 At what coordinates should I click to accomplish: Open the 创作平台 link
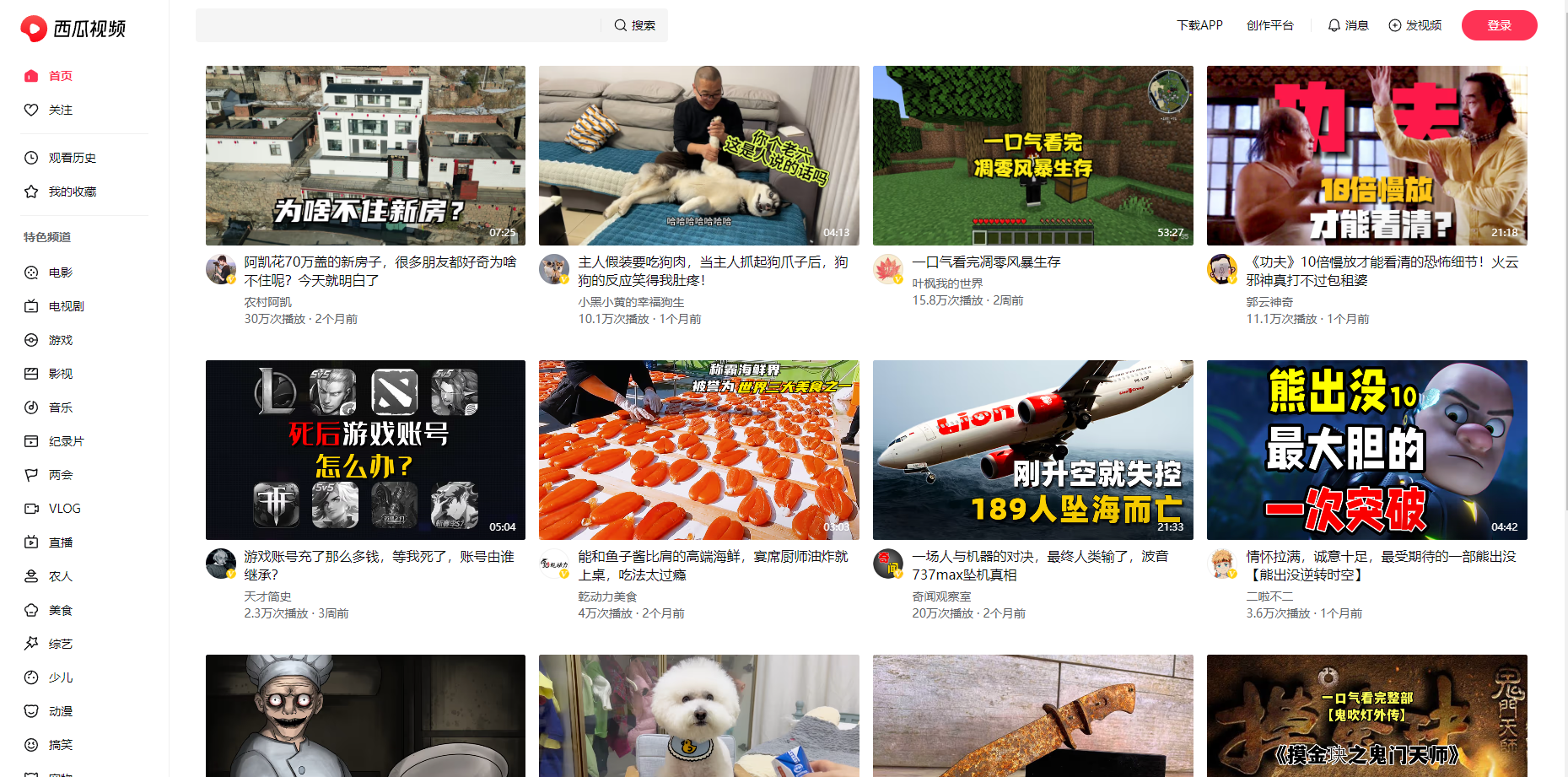pyautogui.click(x=1269, y=25)
